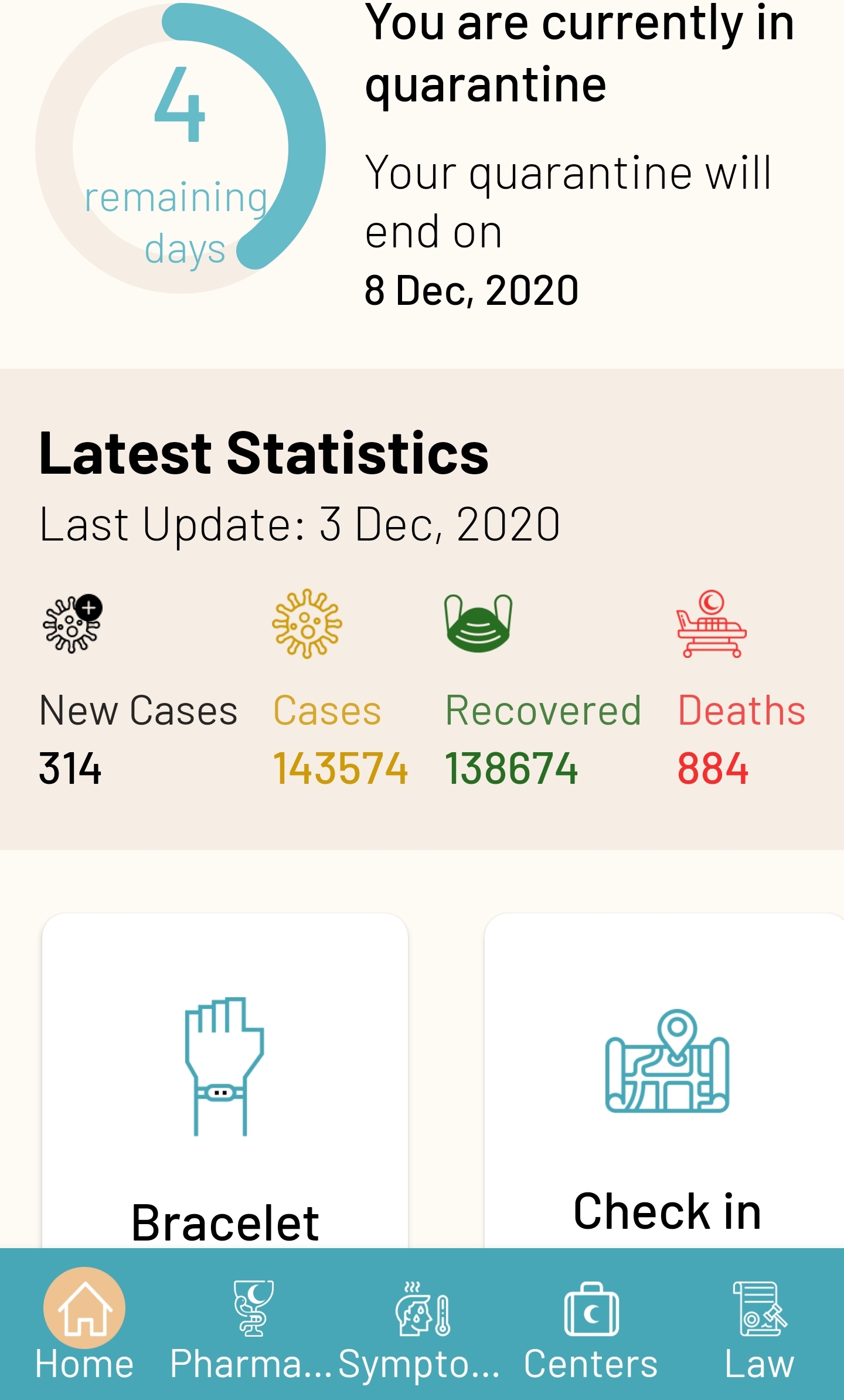Open the Law tab
The image size is (844, 1400).
(760, 1325)
